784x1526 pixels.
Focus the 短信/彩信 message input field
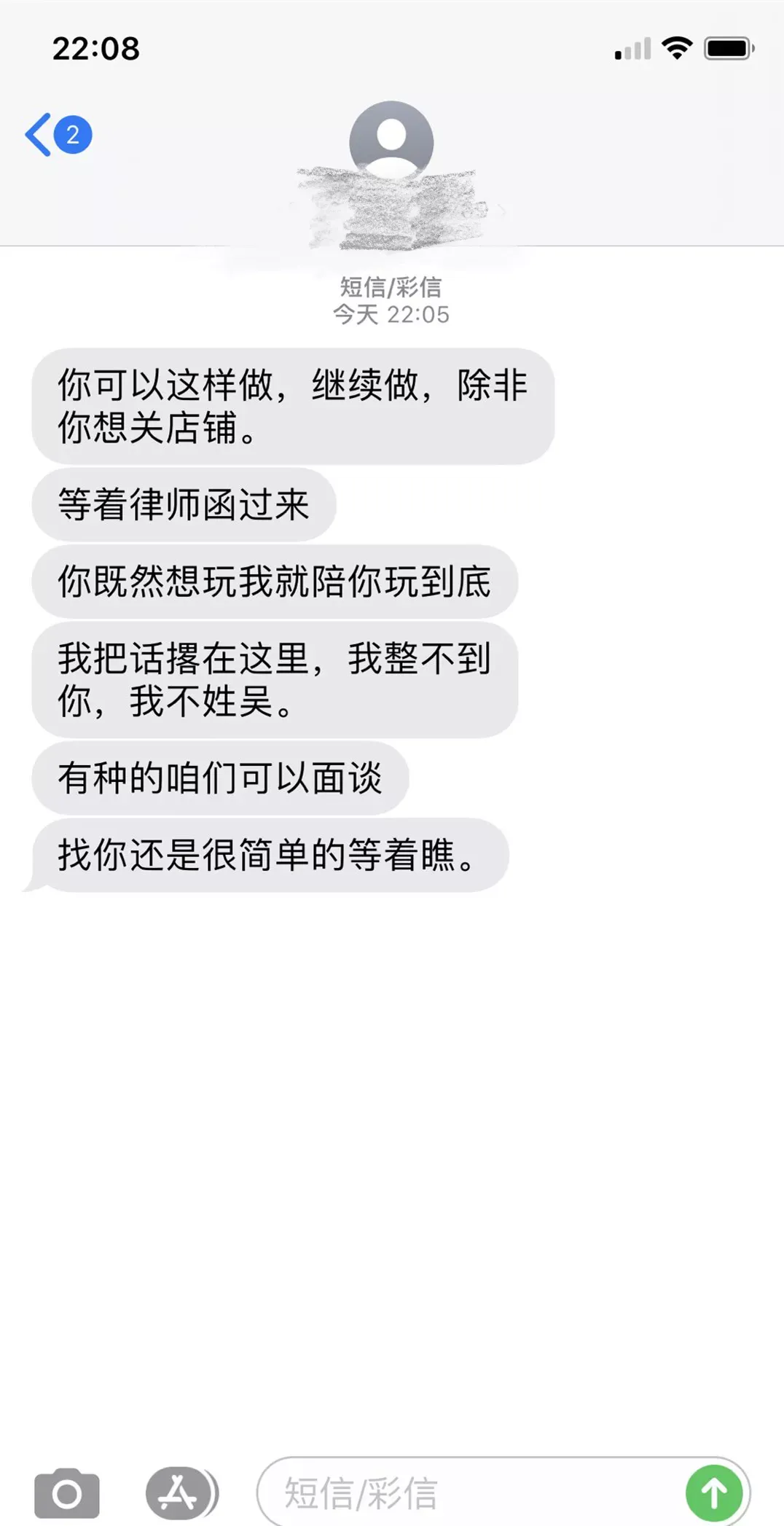[466, 1493]
